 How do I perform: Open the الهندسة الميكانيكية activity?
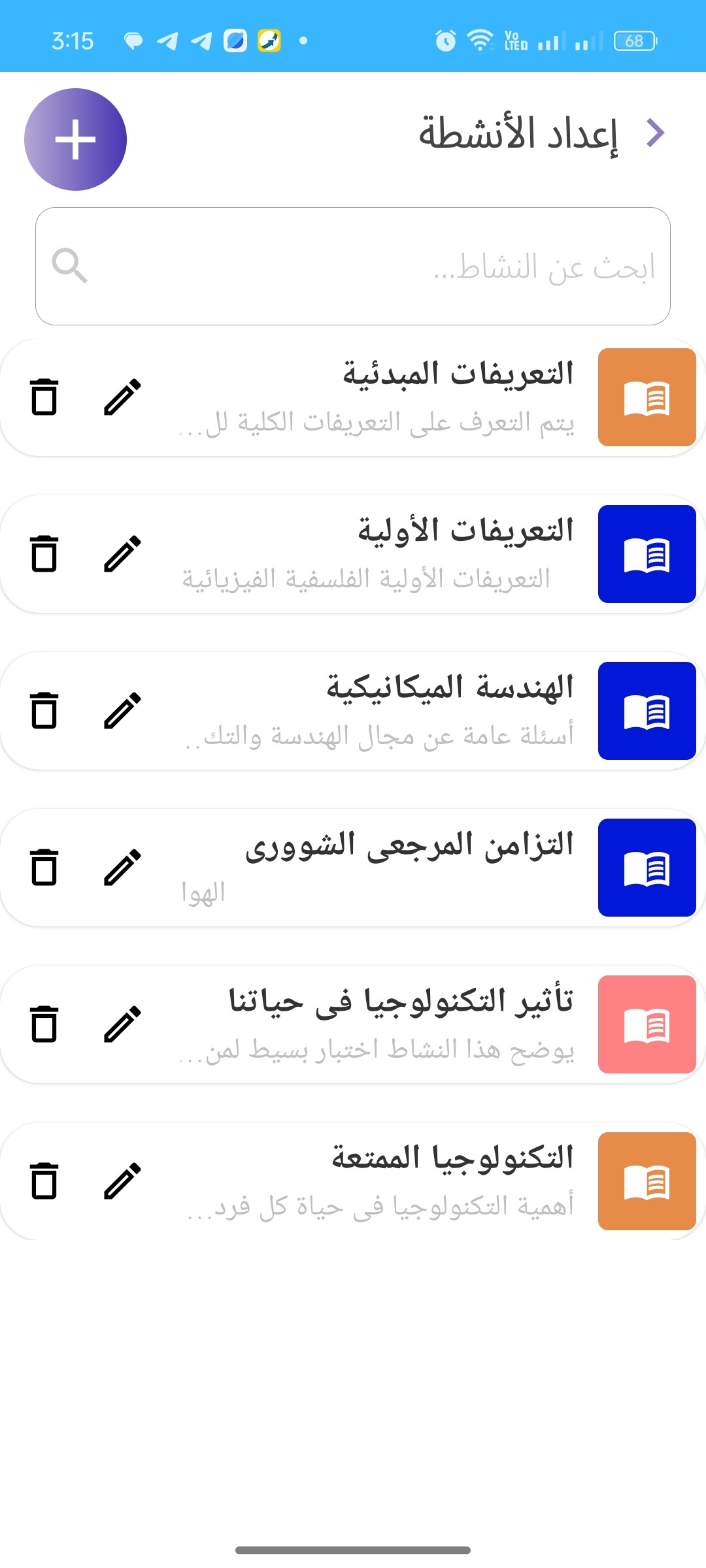click(353, 711)
